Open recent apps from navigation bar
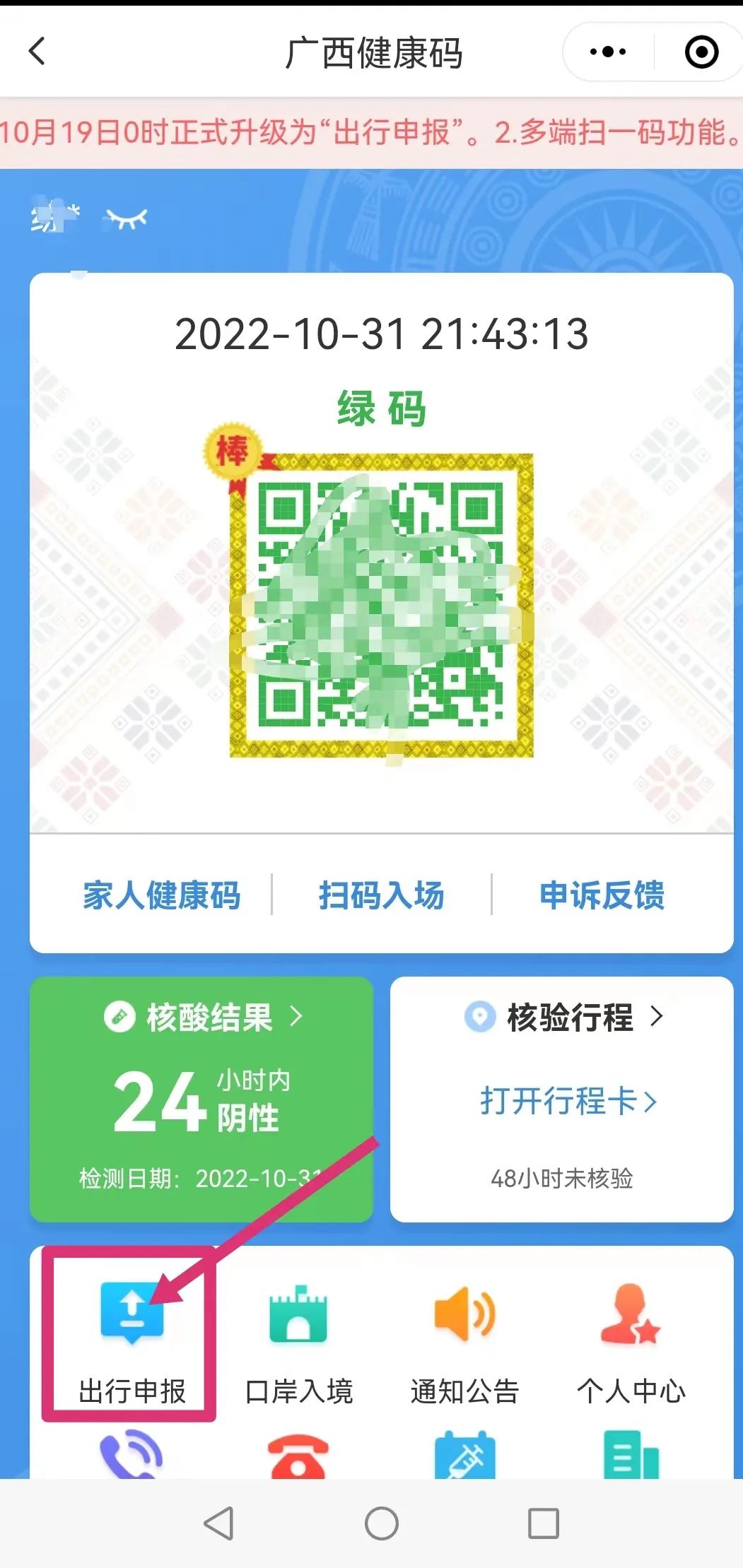This screenshot has width=743, height=1568. [x=543, y=1523]
